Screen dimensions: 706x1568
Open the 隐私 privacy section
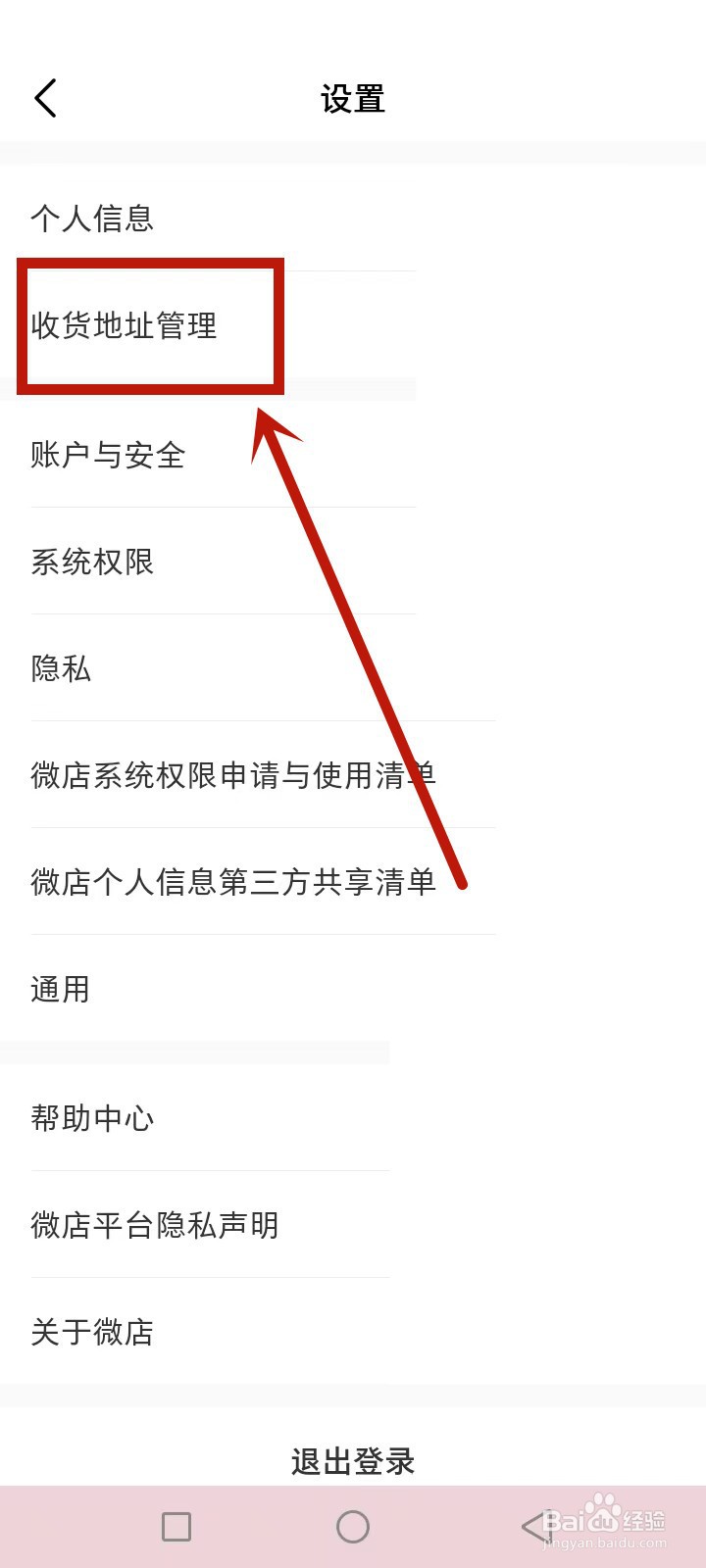(61, 668)
